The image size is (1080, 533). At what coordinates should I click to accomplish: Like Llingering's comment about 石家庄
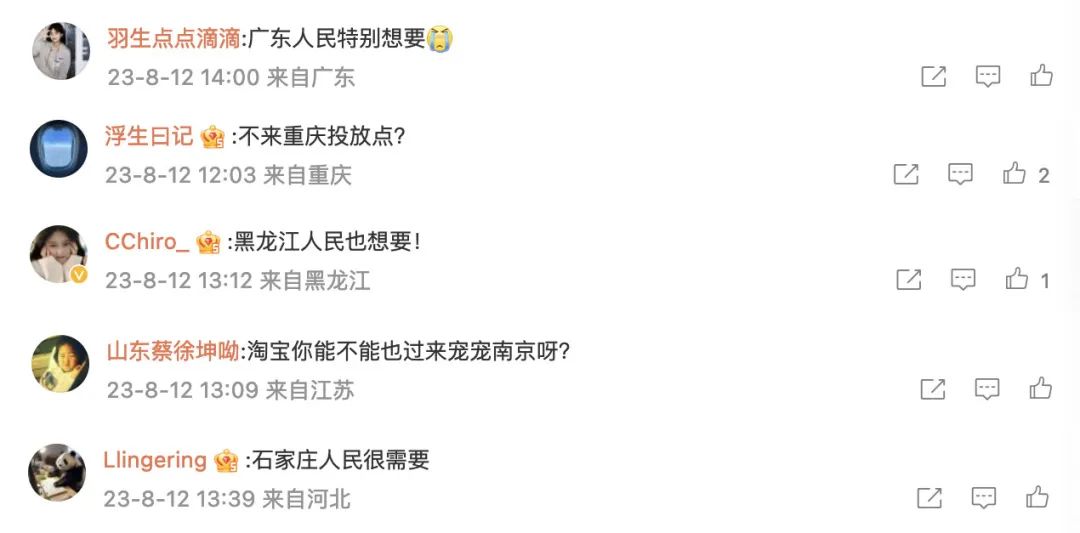[1037, 497]
